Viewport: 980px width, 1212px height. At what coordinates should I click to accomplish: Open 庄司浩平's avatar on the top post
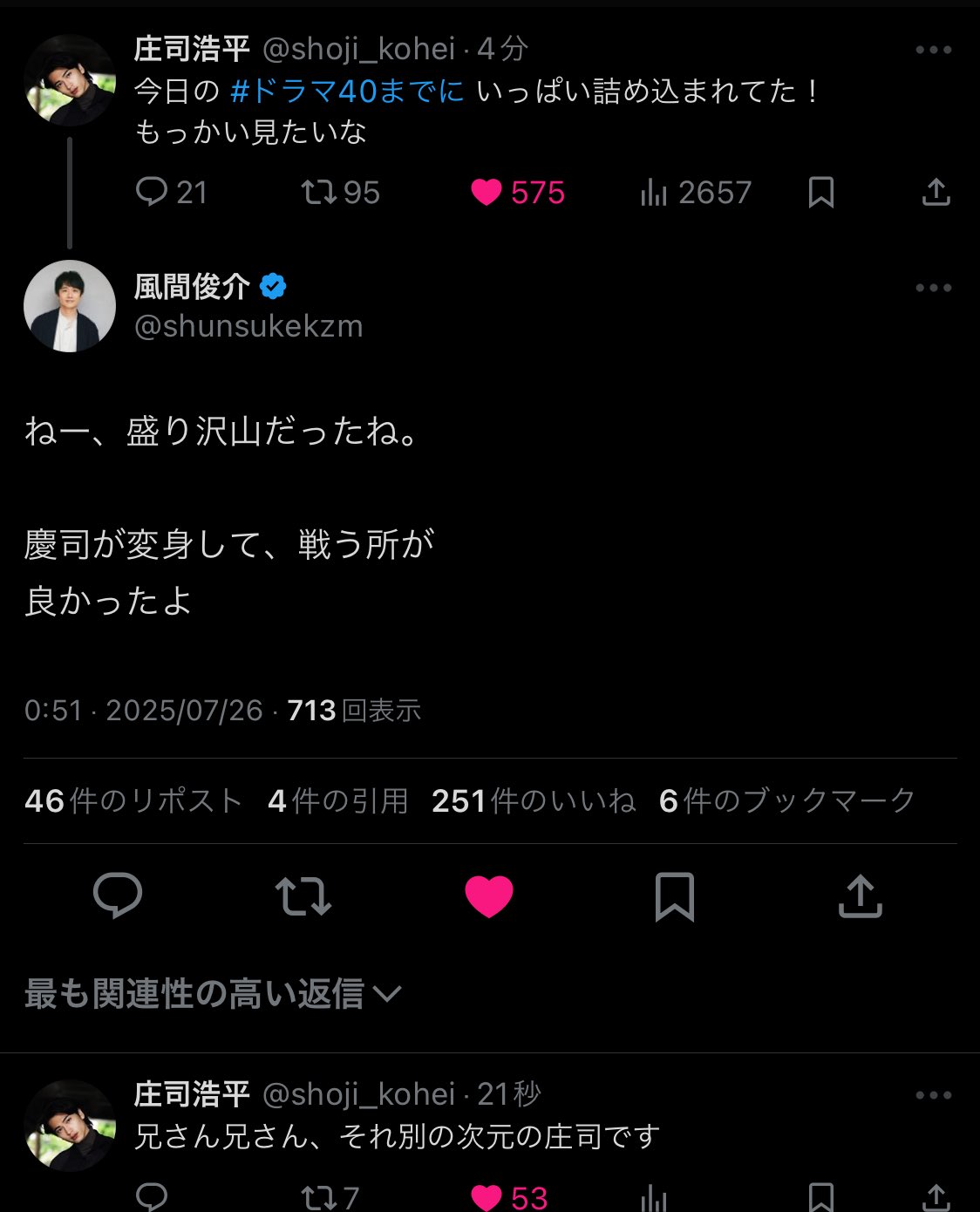pos(70,80)
